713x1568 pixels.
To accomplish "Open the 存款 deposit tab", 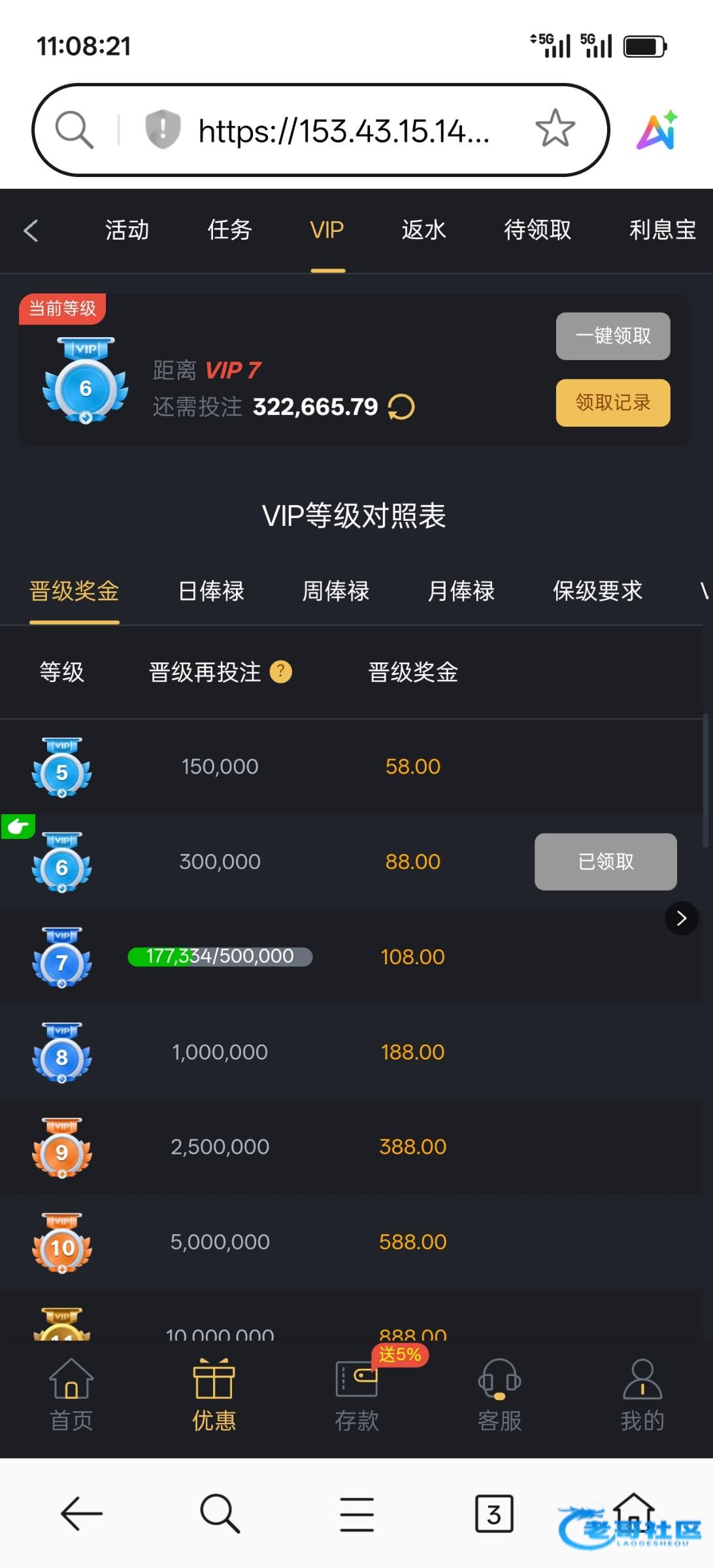I will (x=357, y=1395).
